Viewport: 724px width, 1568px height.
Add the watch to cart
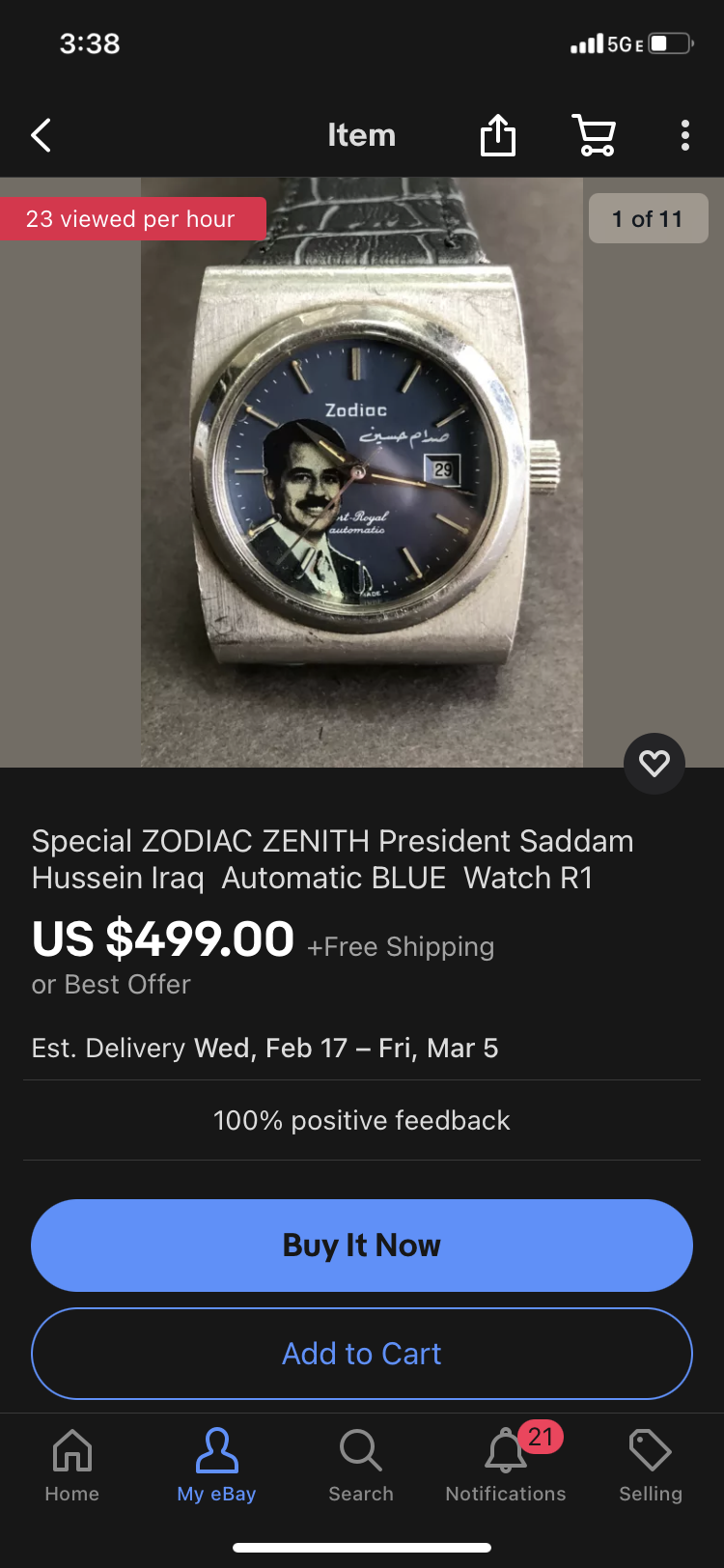(362, 1353)
